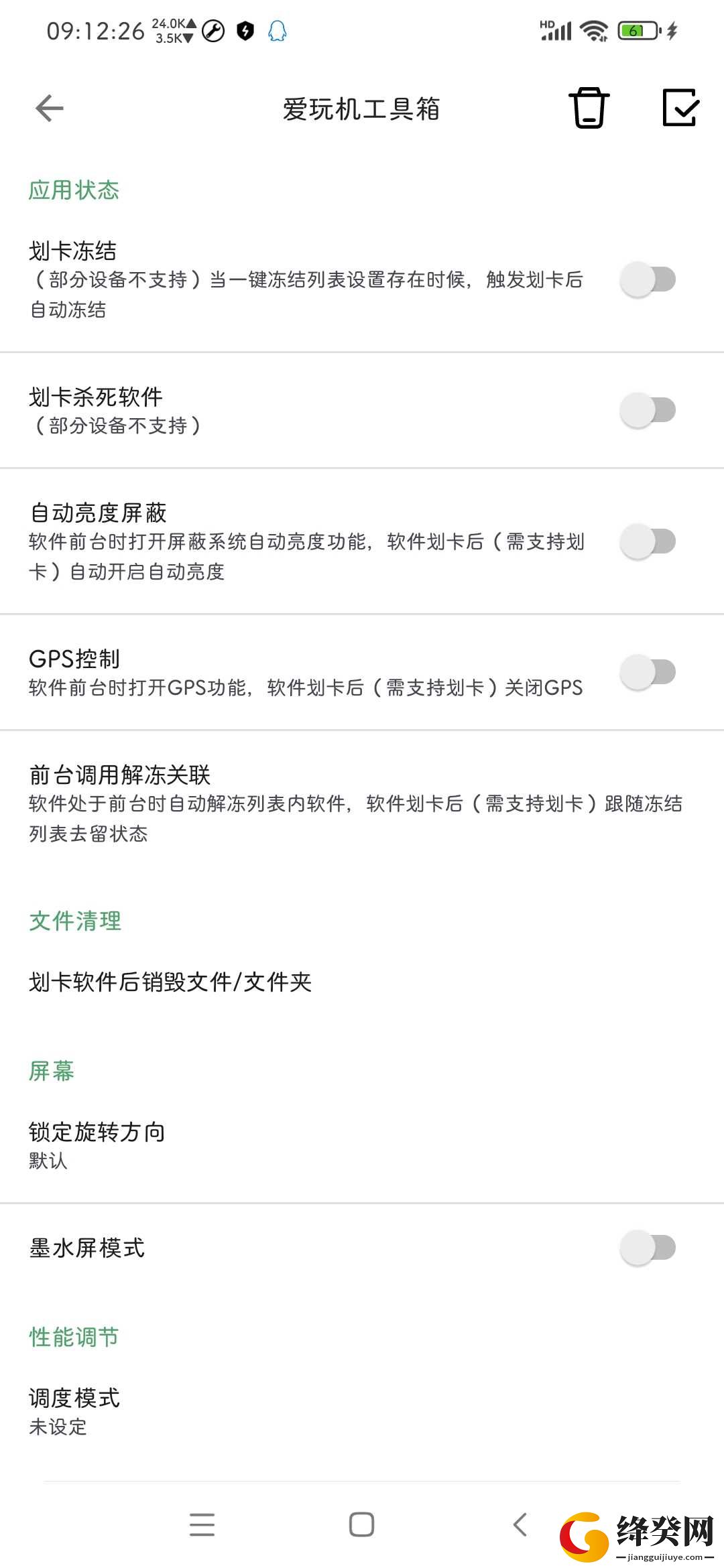
Task: Enable the GPS控制 switch
Action: tap(648, 672)
